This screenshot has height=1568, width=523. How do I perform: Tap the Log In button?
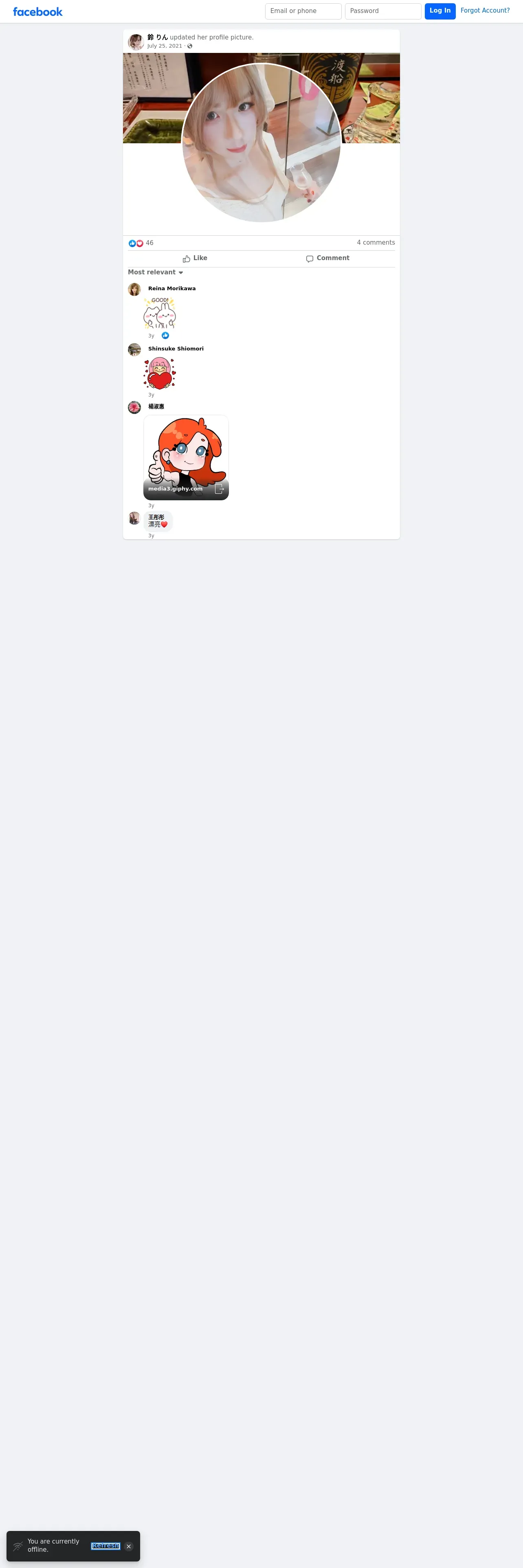pyautogui.click(x=439, y=11)
